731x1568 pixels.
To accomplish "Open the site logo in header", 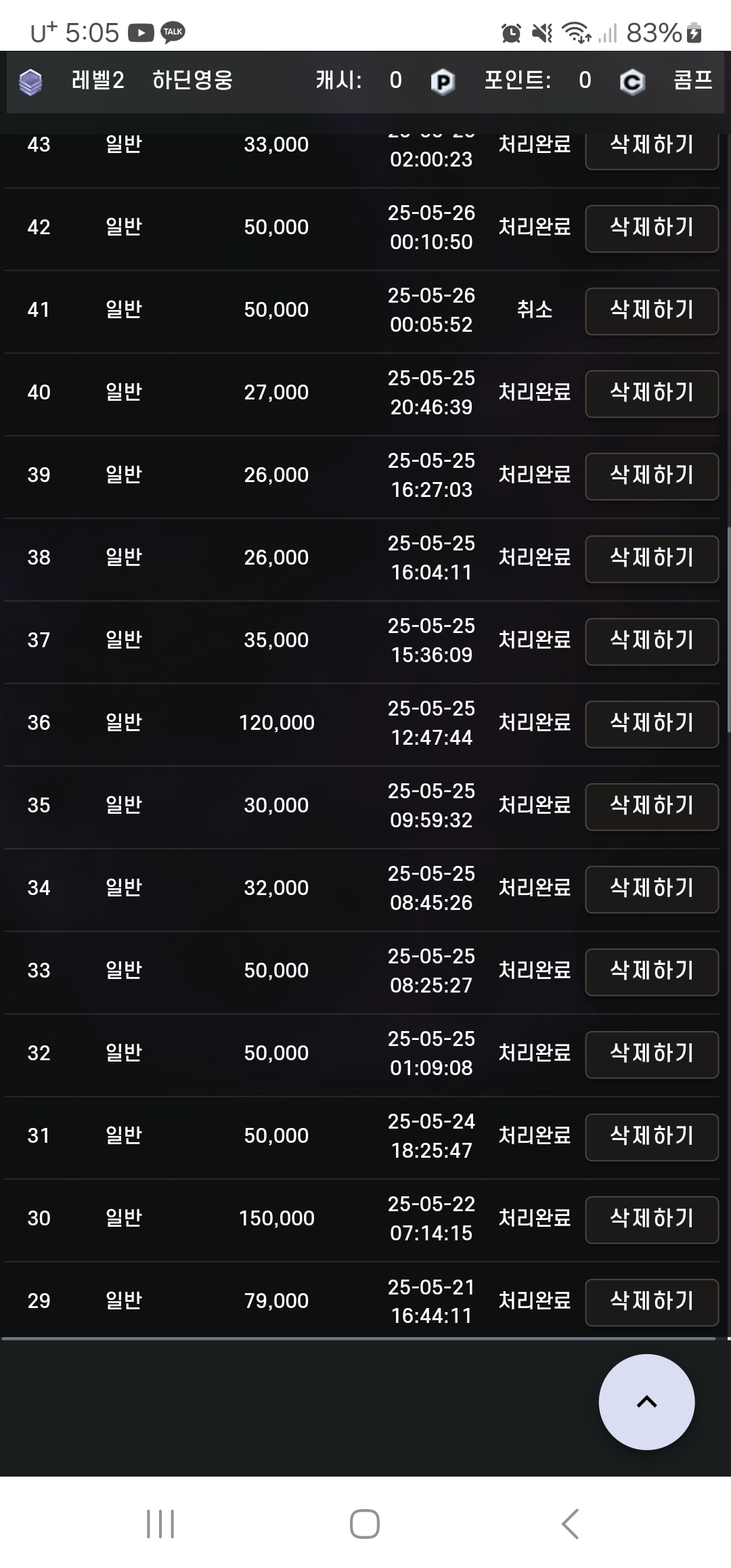I will click(30, 82).
